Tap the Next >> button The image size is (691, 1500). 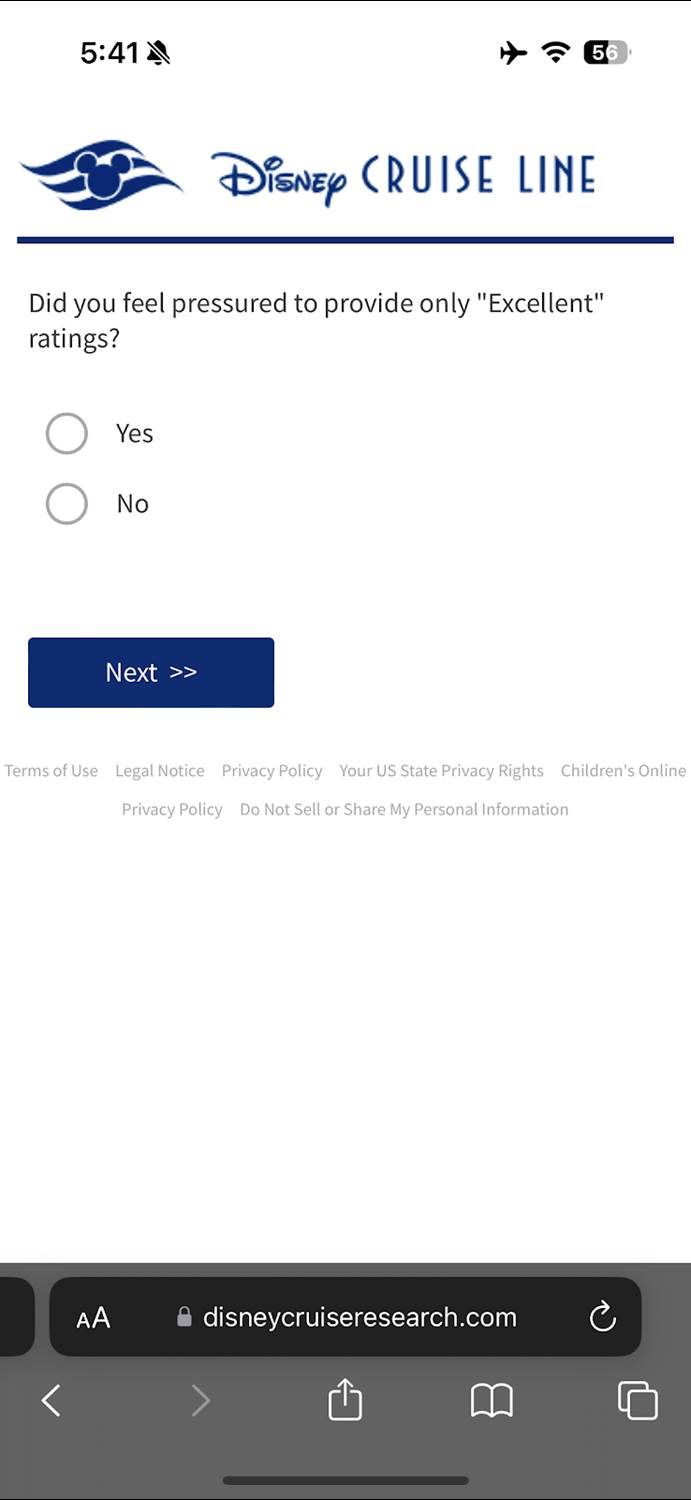pos(151,672)
